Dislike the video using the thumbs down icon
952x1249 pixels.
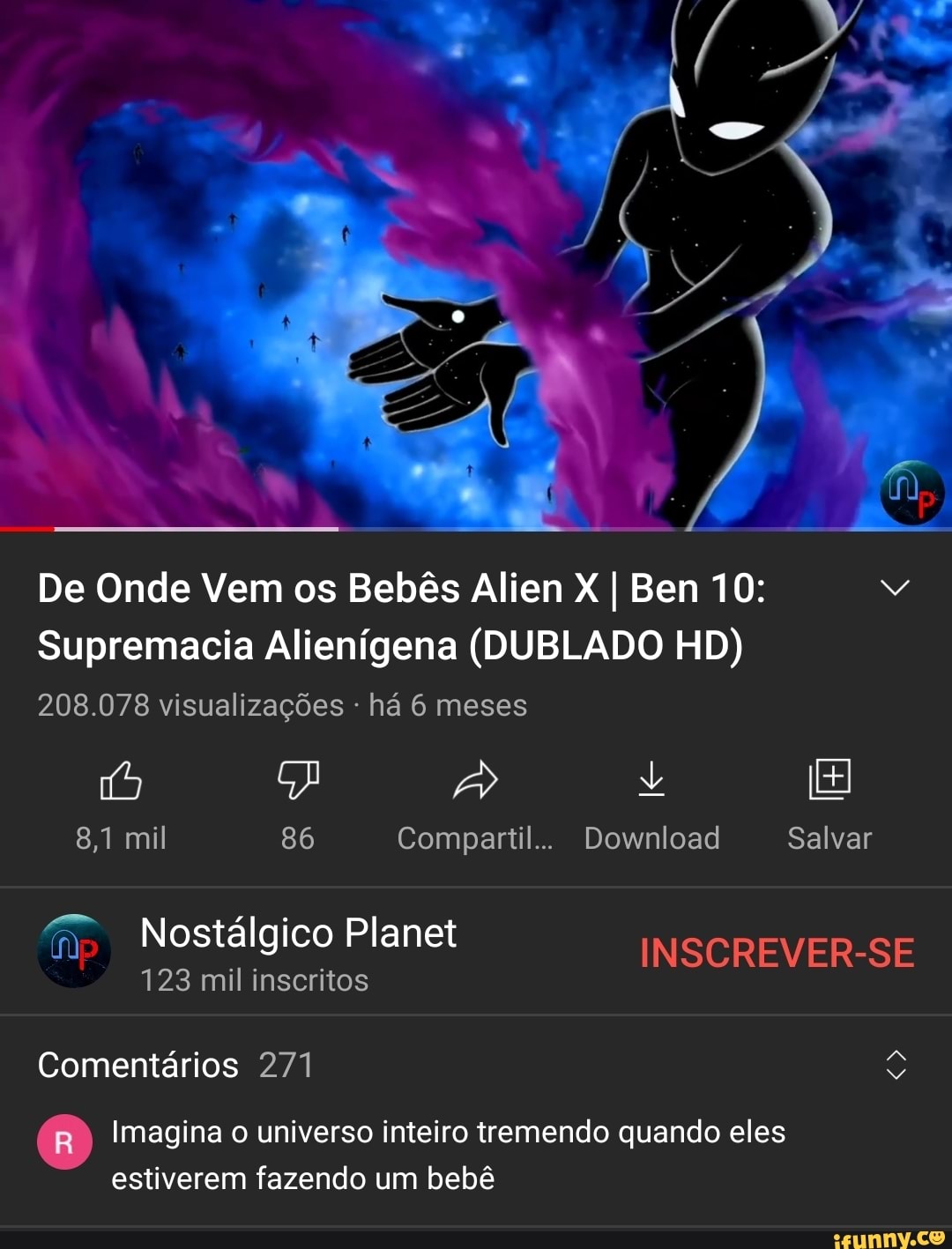(297, 780)
